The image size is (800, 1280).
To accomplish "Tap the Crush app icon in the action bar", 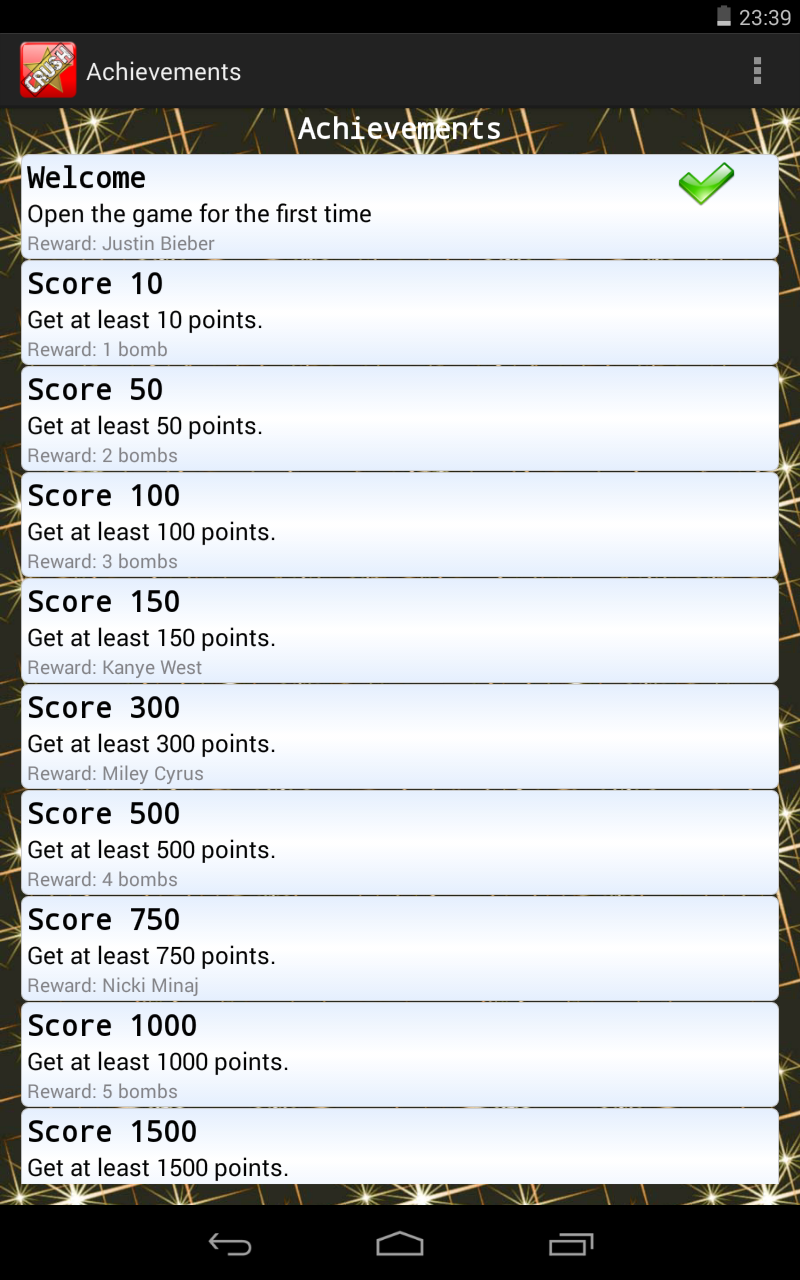I will tap(48, 71).
